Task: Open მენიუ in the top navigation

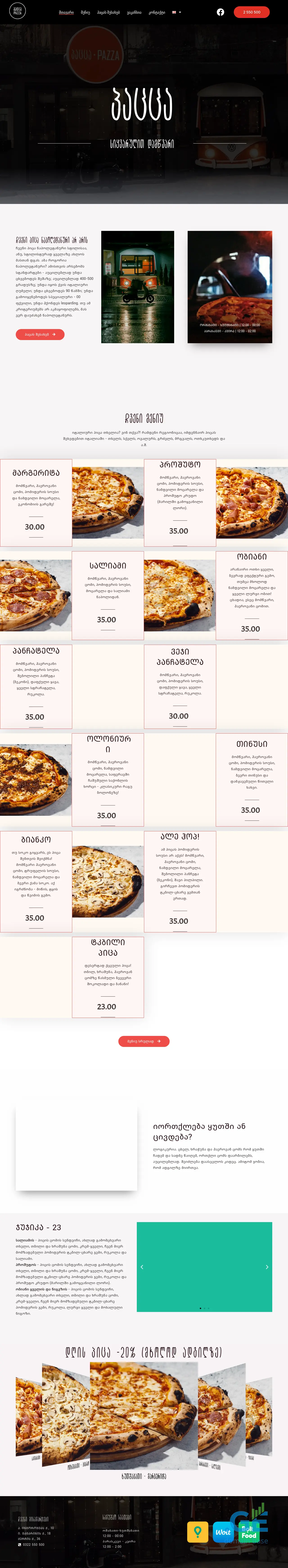Action: [85, 12]
